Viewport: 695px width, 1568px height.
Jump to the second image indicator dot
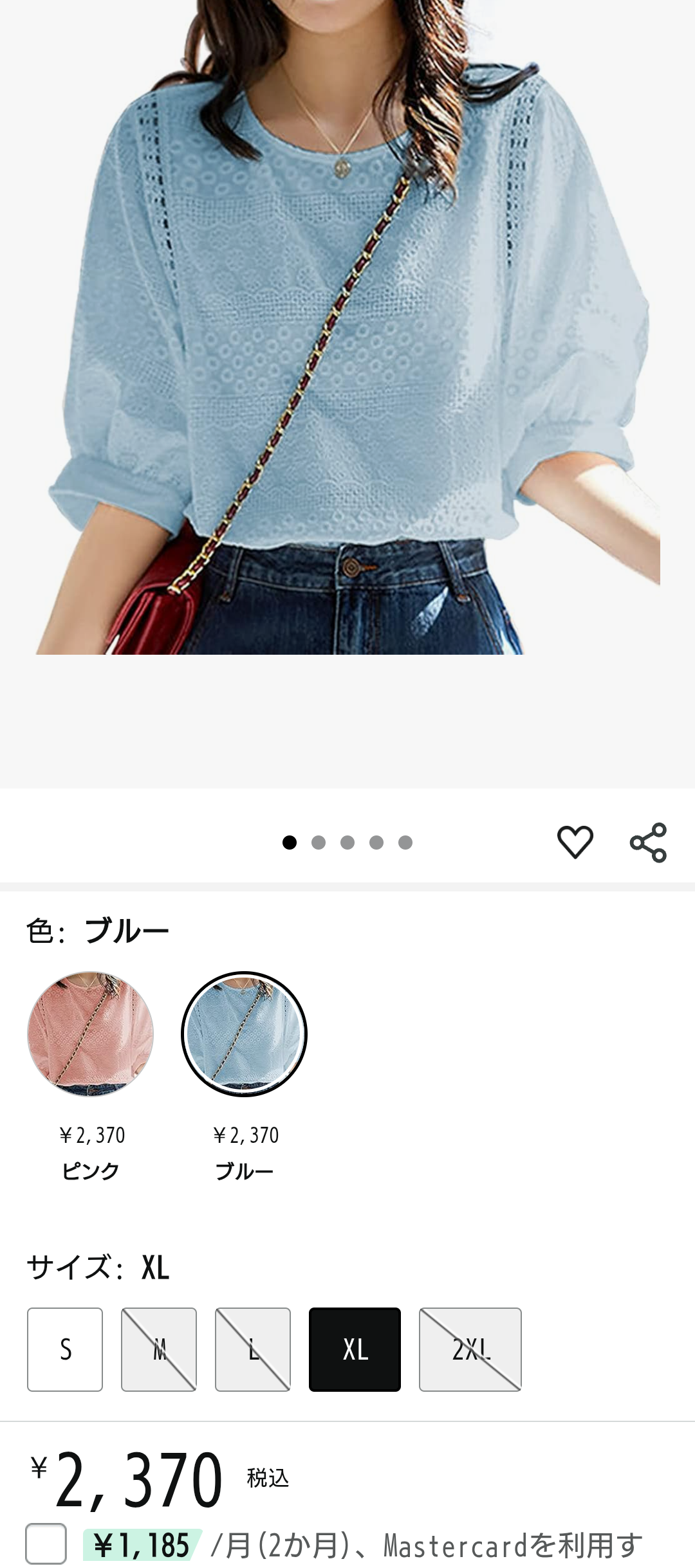click(319, 843)
